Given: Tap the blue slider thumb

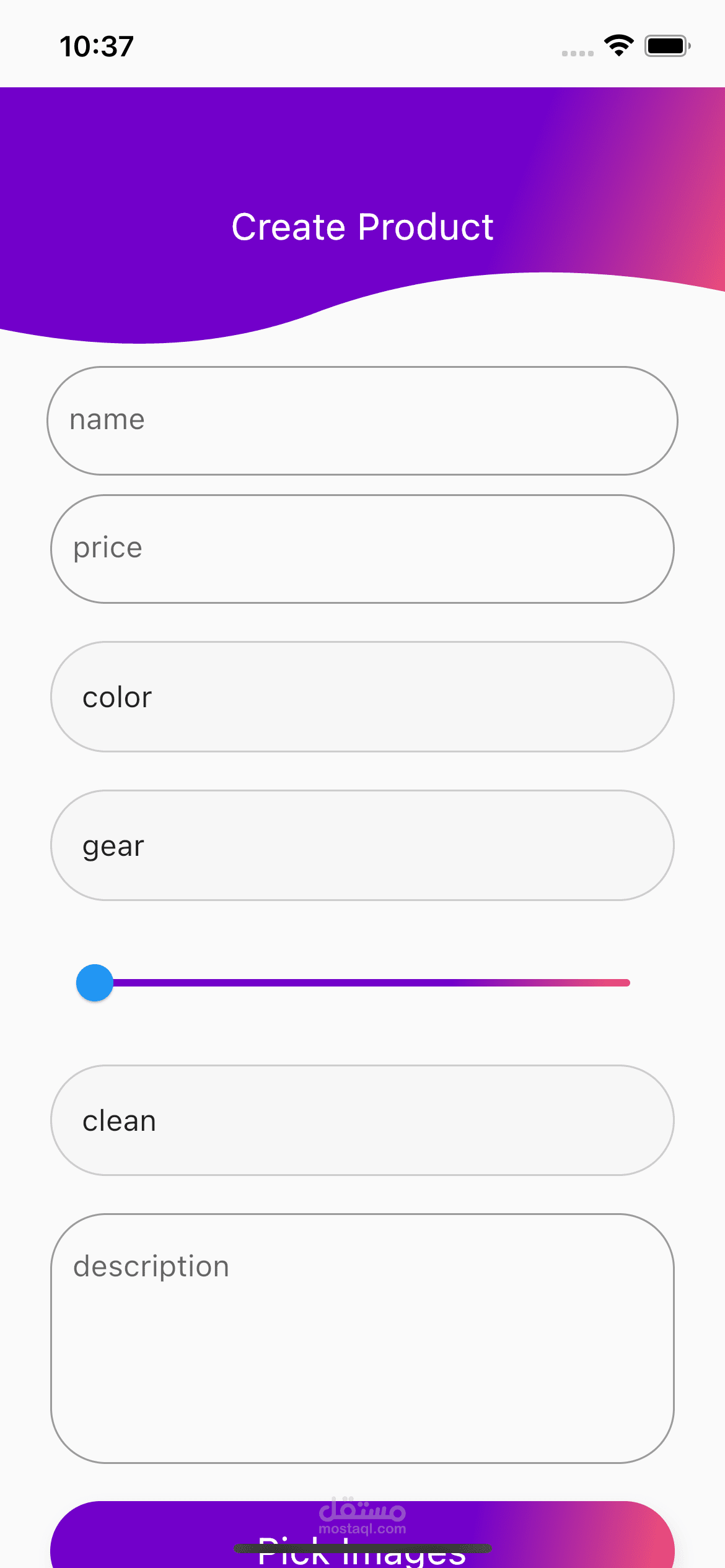Looking at the screenshot, I should pos(95,983).
